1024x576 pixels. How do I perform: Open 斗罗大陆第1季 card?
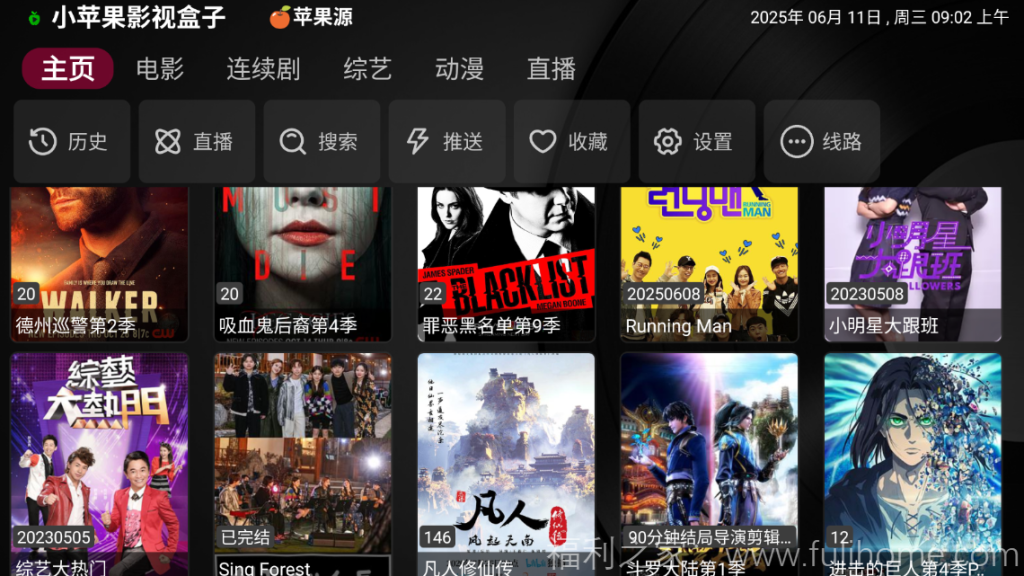tap(709, 462)
